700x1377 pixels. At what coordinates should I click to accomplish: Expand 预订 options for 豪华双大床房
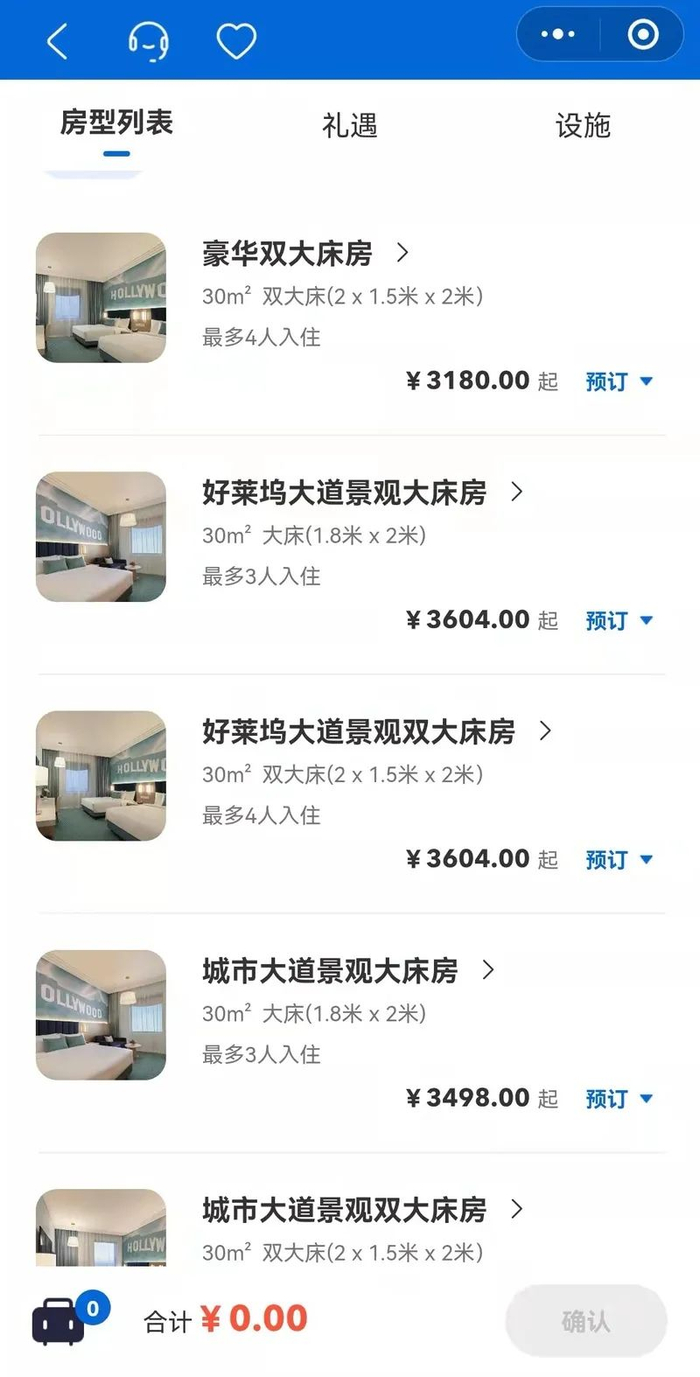tap(619, 381)
